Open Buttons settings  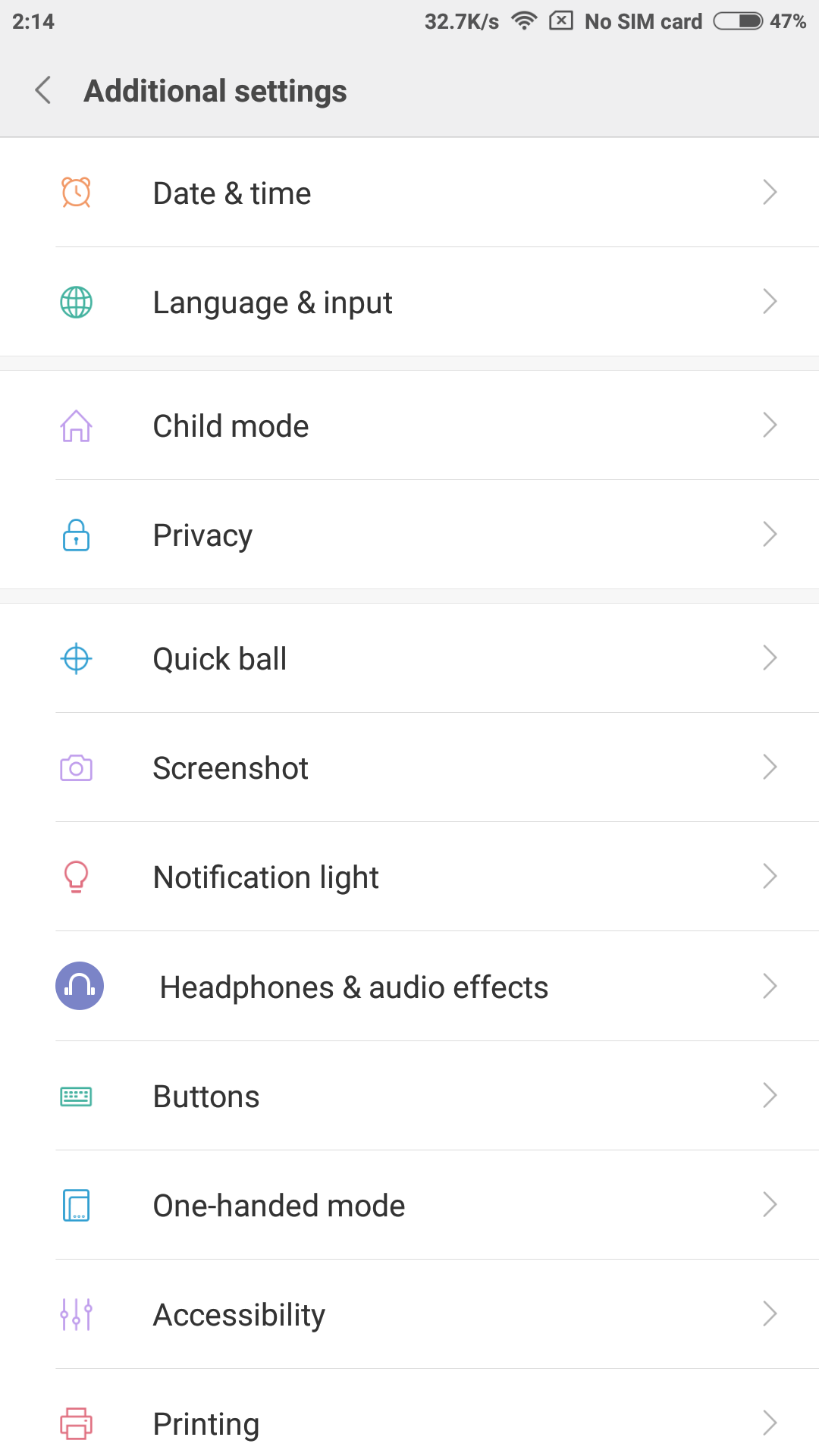pyautogui.click(x=409, y=1096)
